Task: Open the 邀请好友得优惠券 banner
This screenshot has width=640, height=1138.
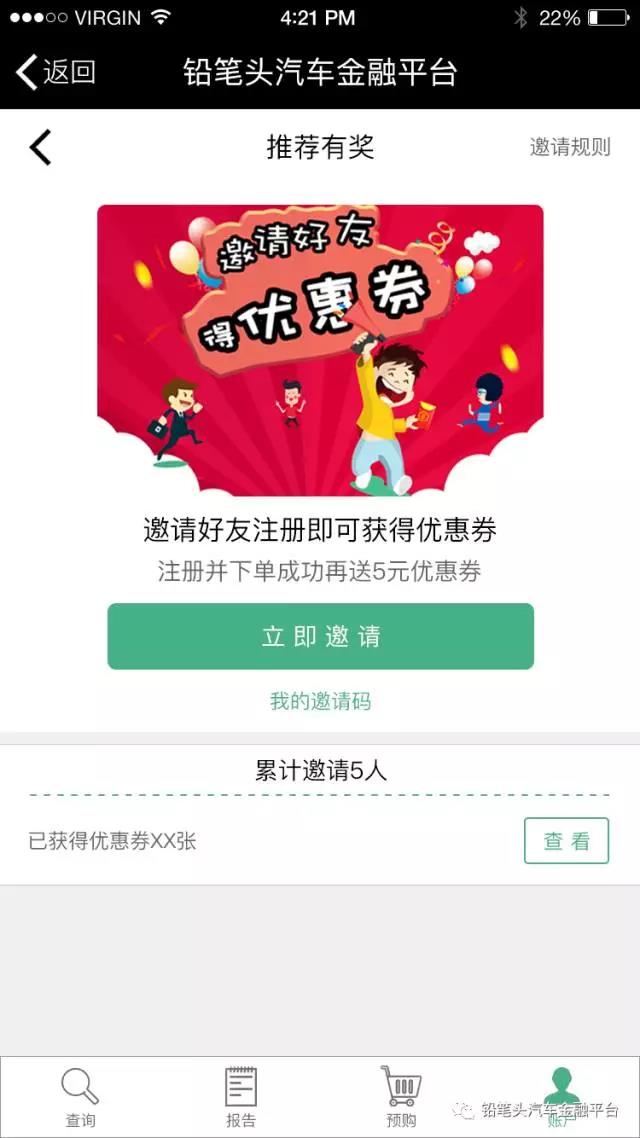Action: pos(320,350)
